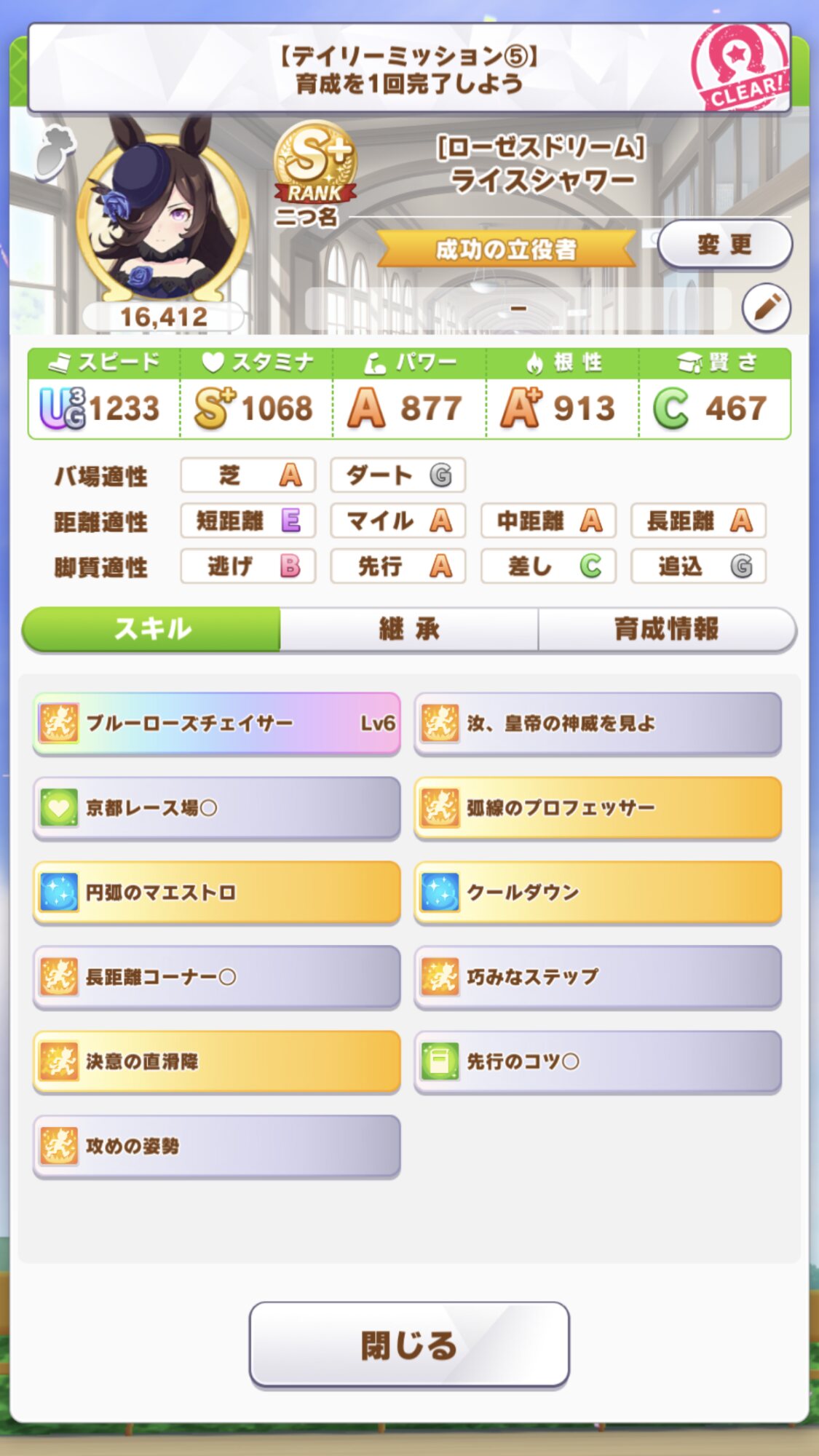The width and height of the screenshot is (819, 1456).
Task: Open the 決意の直滑降 skill
Action: pos(217,1061)
